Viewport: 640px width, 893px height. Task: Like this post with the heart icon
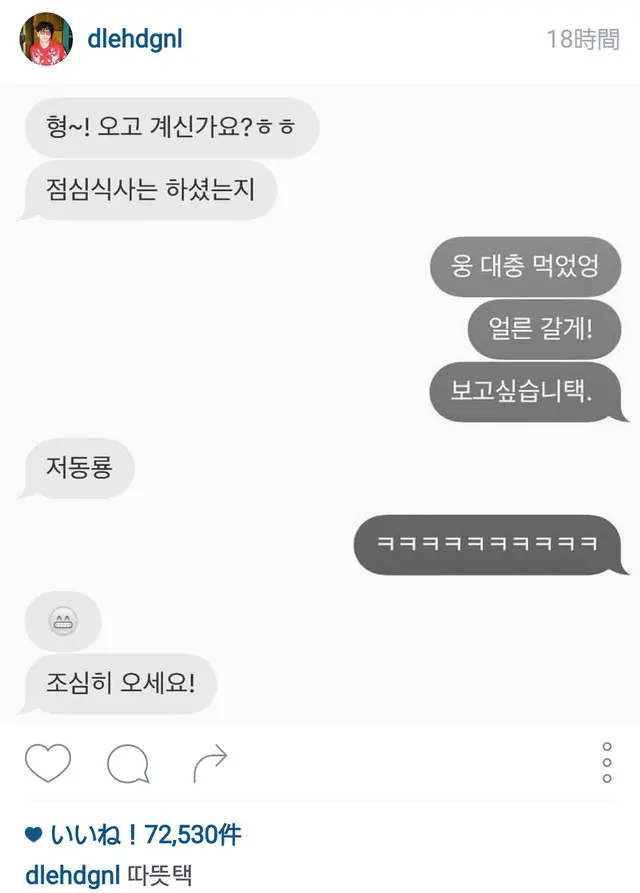[x=48, y=765]
